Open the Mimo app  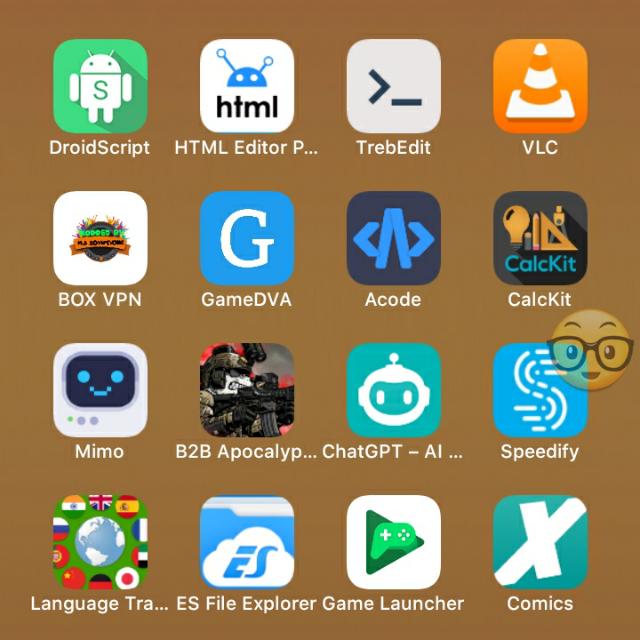(x=100, y=391)
